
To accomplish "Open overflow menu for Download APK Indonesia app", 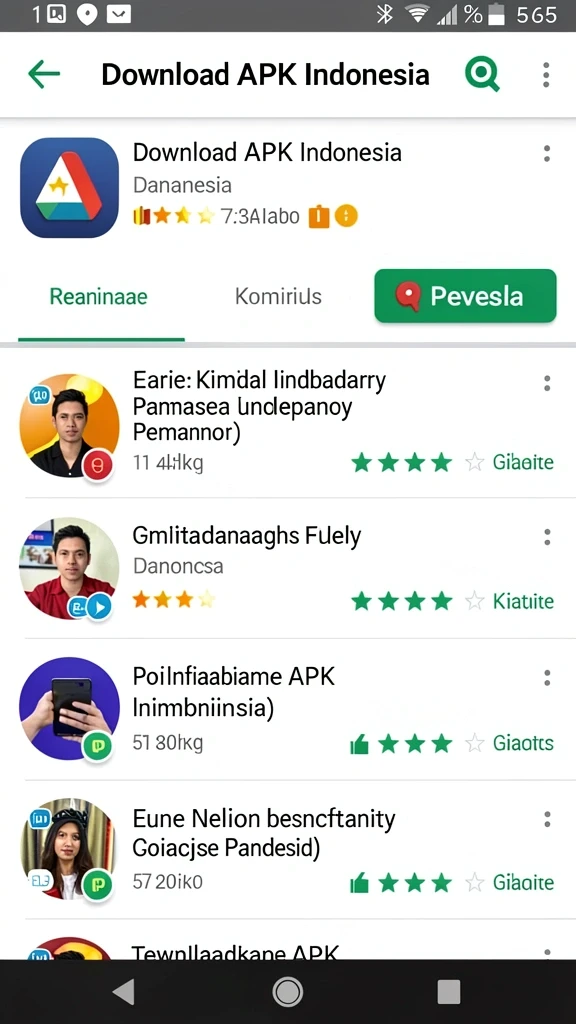I will [547, 153].
